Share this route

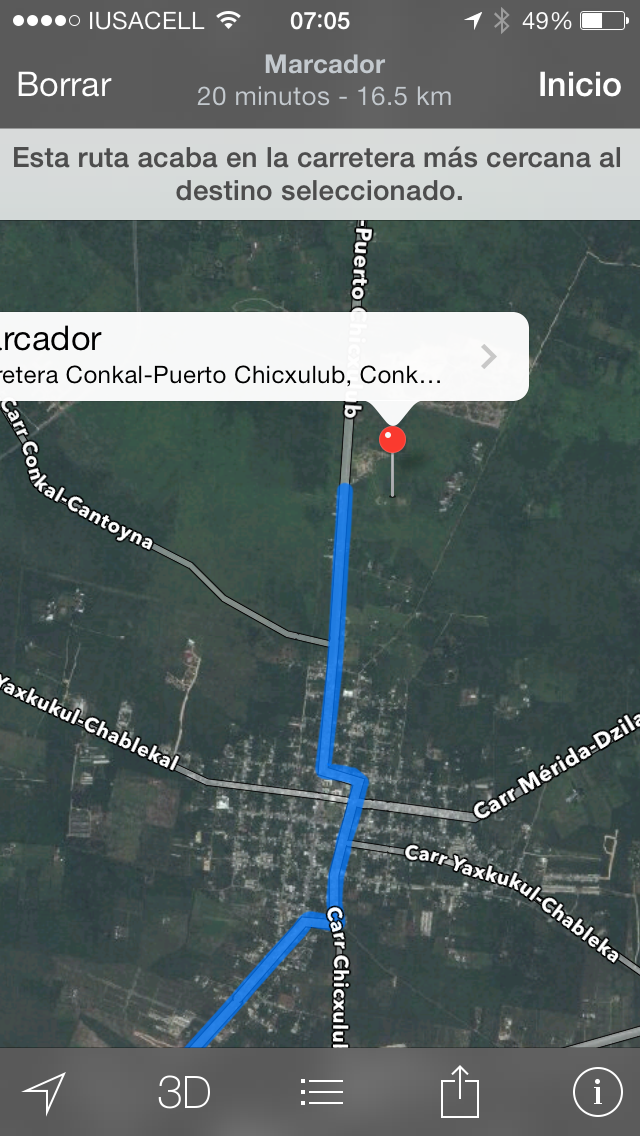click(x=460, y=1092)
